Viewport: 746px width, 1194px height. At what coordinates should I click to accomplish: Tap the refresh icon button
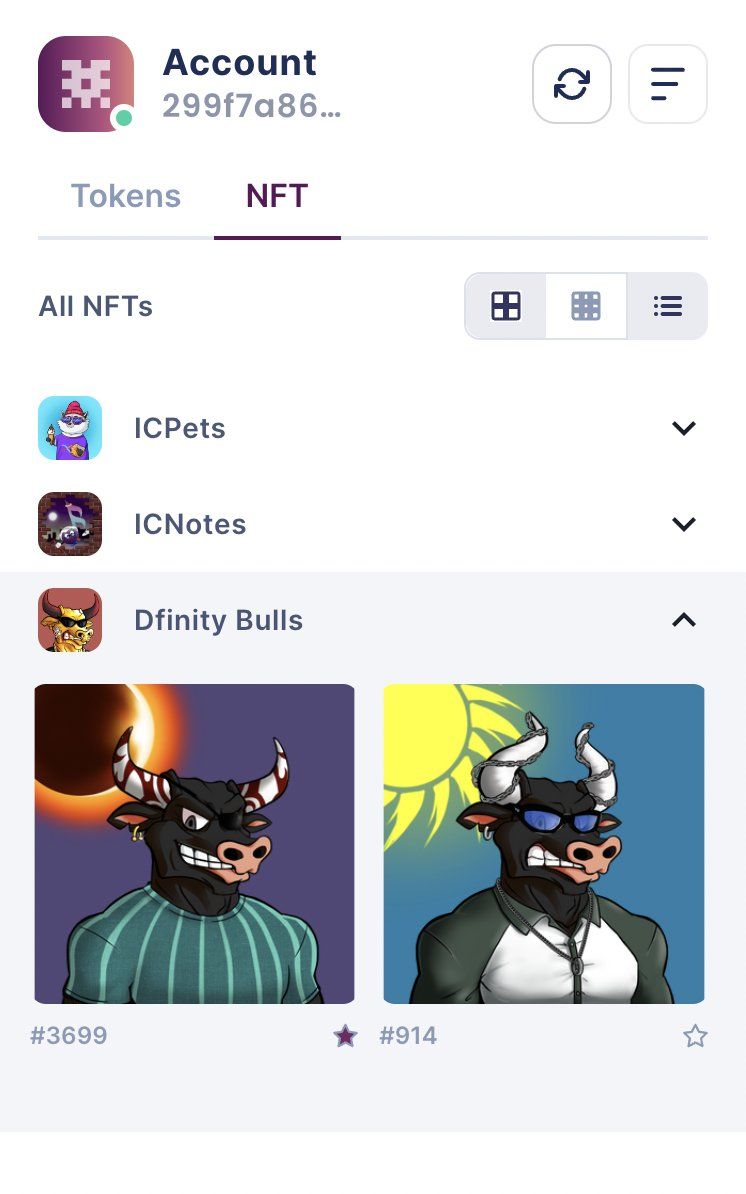coord(572,84)
